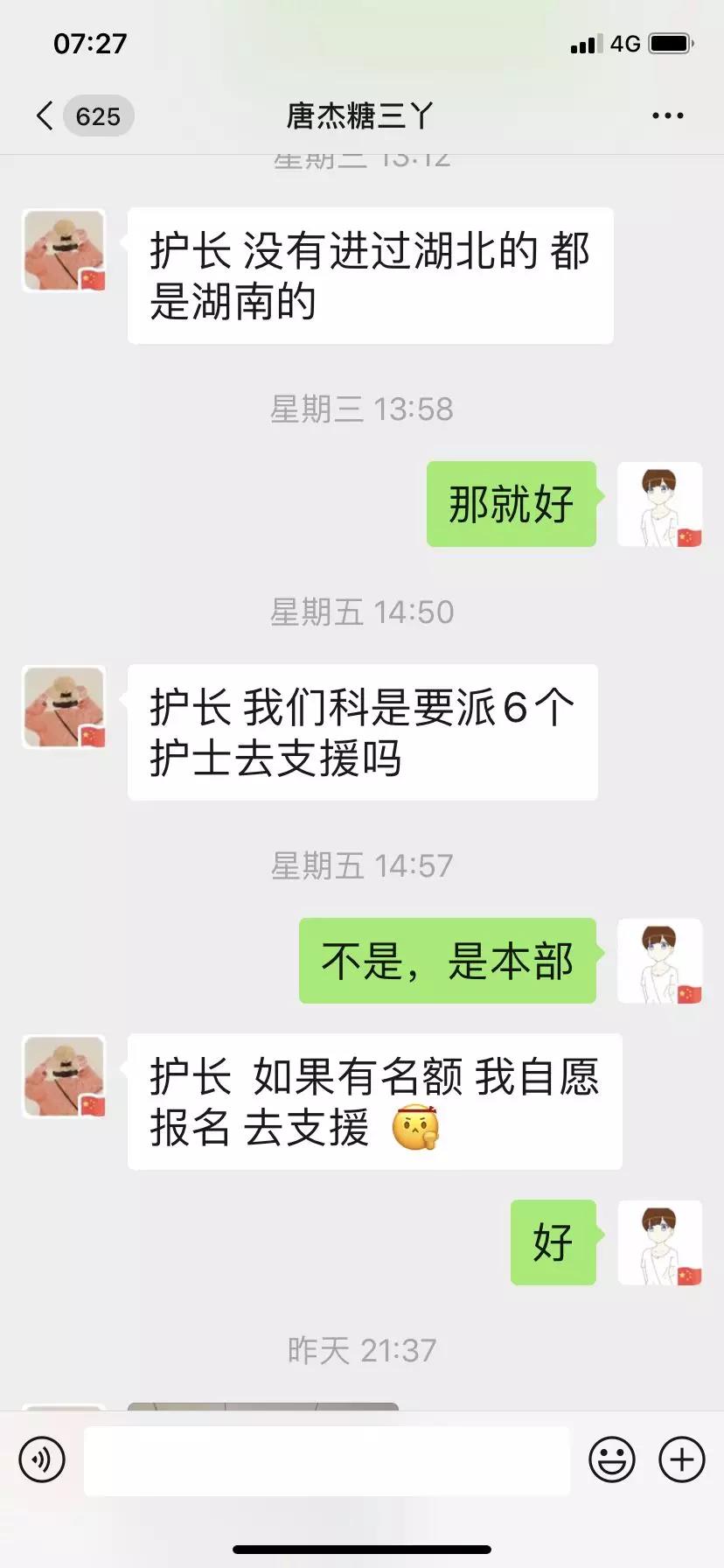
Task: Open the three-dot chat info menu
Action: click(667, 115)
